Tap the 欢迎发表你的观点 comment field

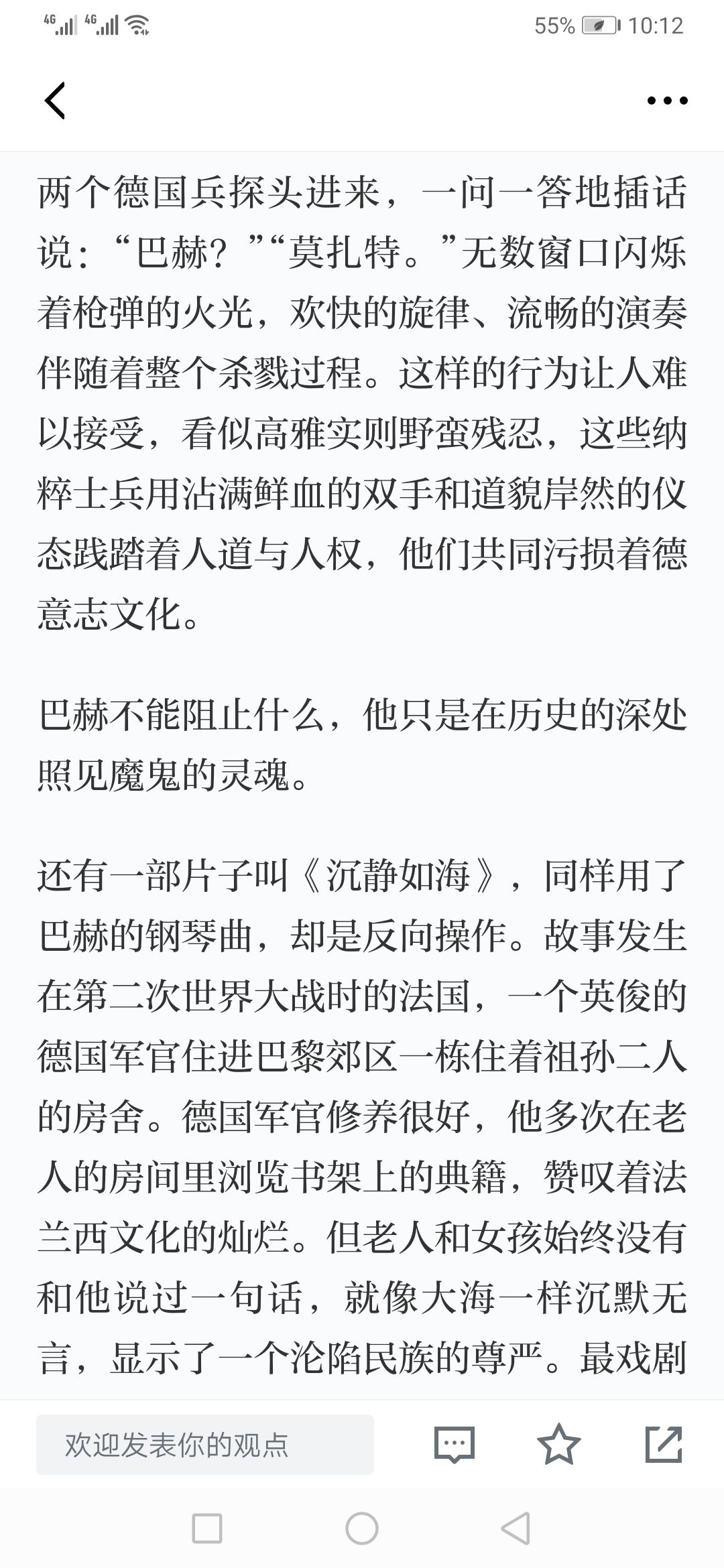point(205,1444)
